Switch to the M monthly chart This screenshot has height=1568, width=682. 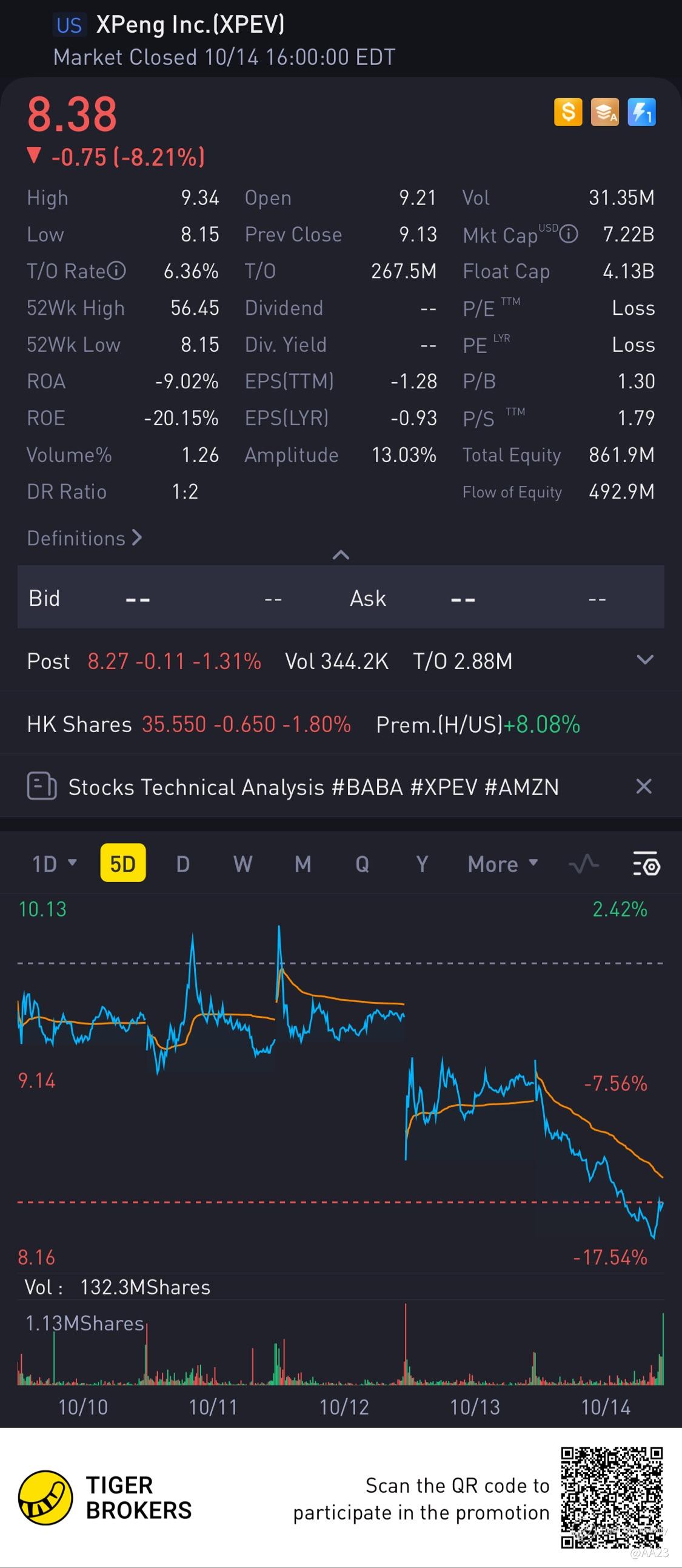(303, 864)
